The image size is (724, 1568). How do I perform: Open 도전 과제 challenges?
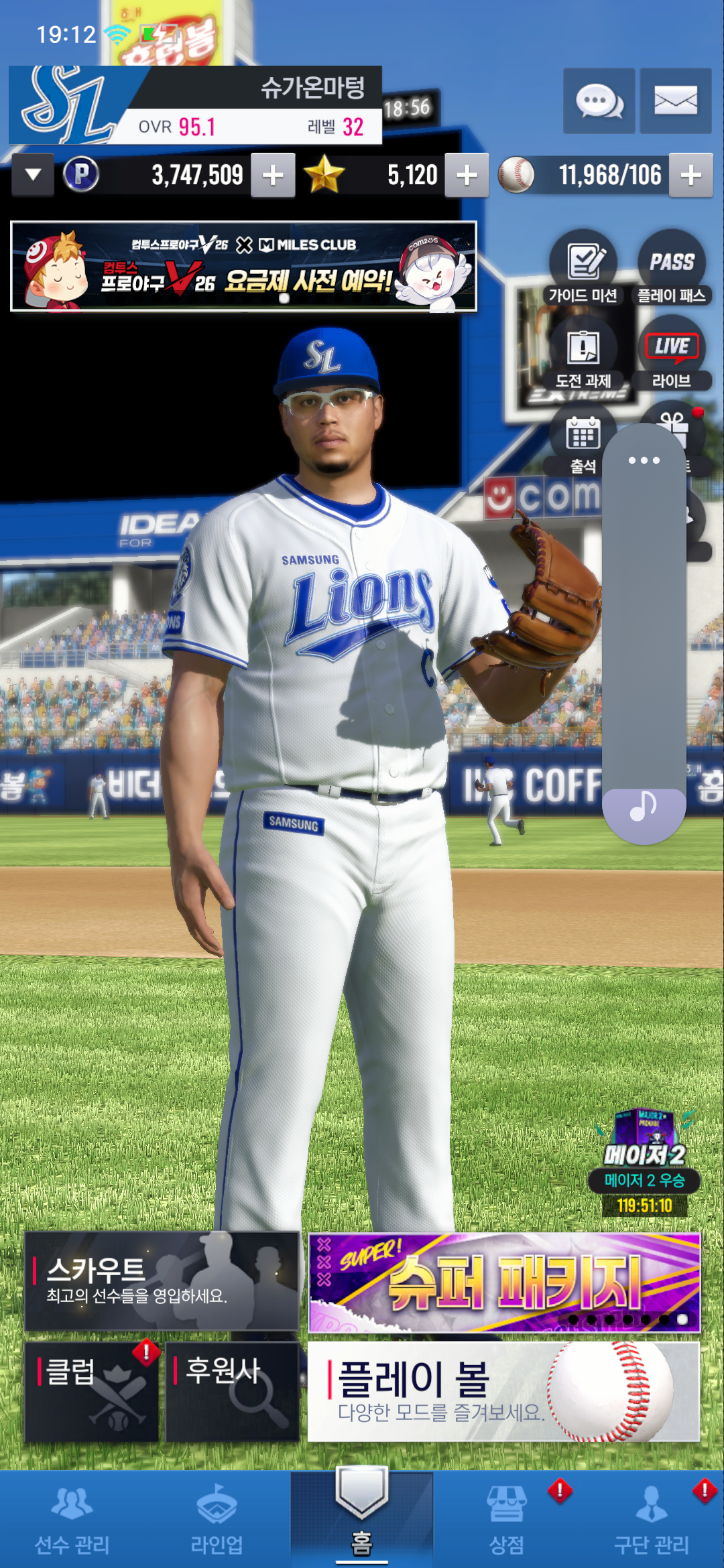[583, 354]
